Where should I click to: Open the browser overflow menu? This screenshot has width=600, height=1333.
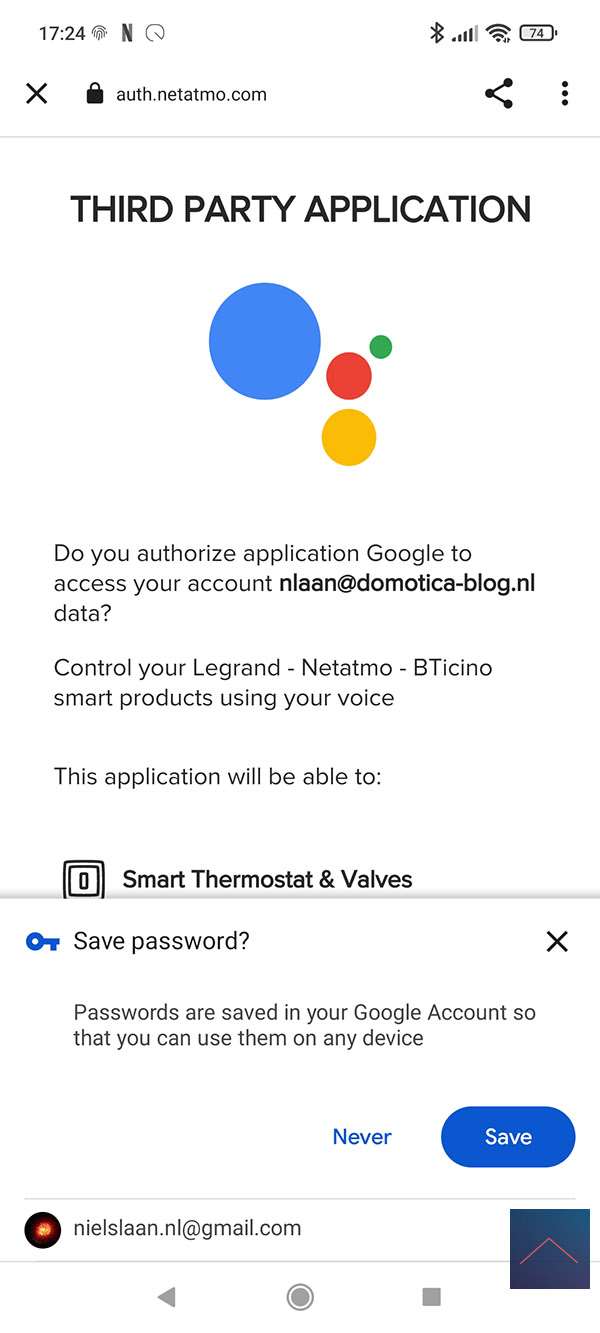(565, 94)
